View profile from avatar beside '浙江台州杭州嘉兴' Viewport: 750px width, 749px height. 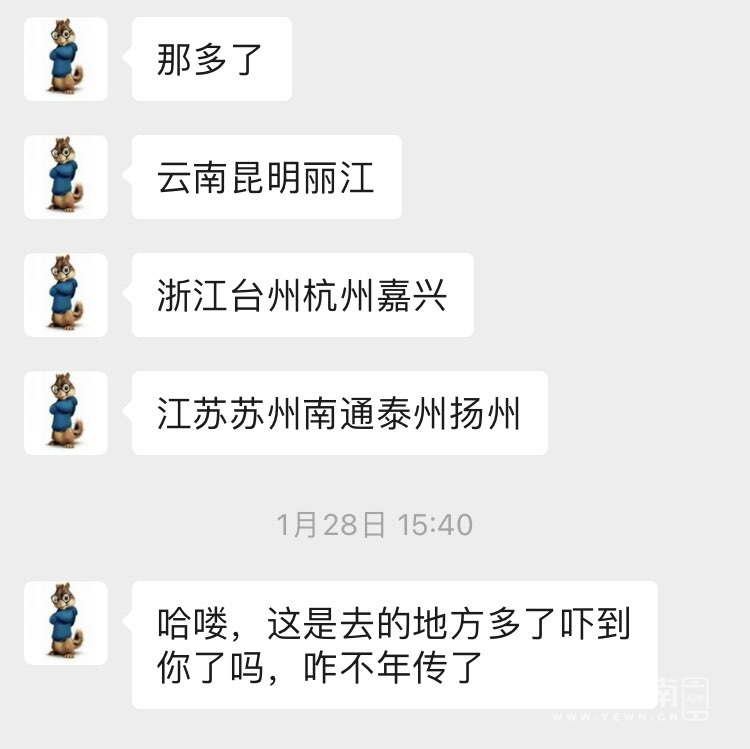pos(65,294)
